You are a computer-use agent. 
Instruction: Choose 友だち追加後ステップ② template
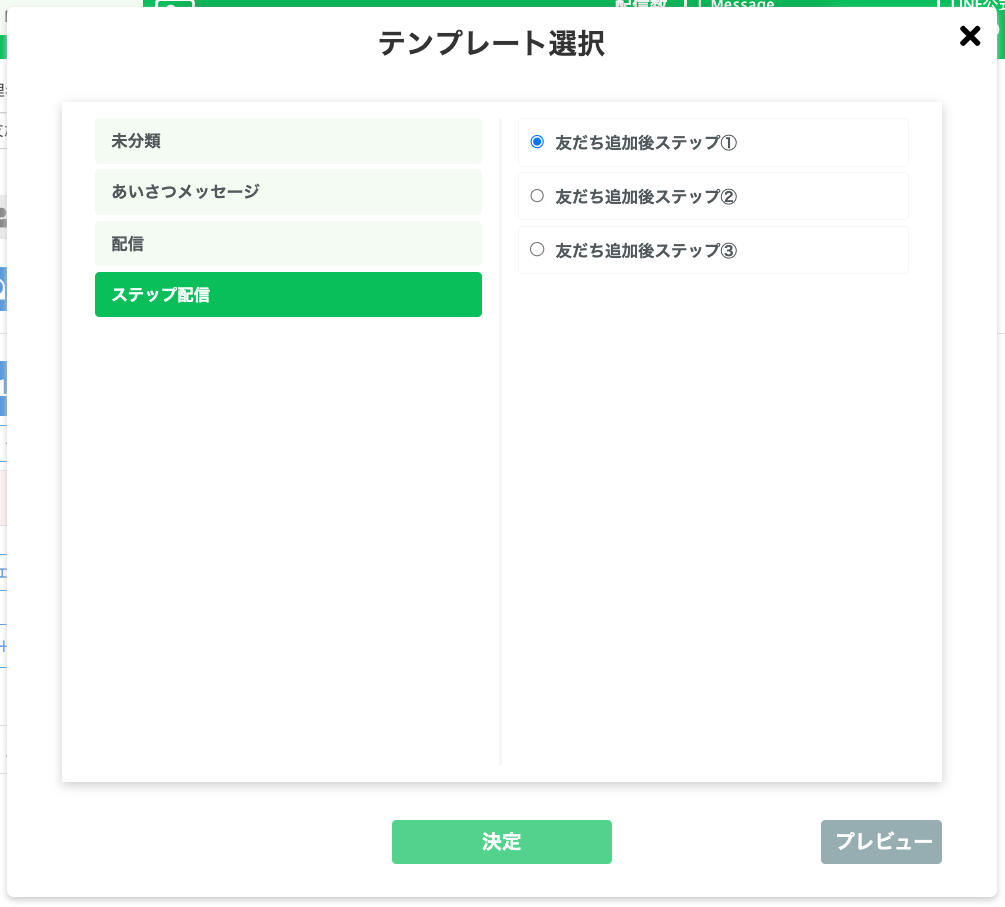(537, 196)
